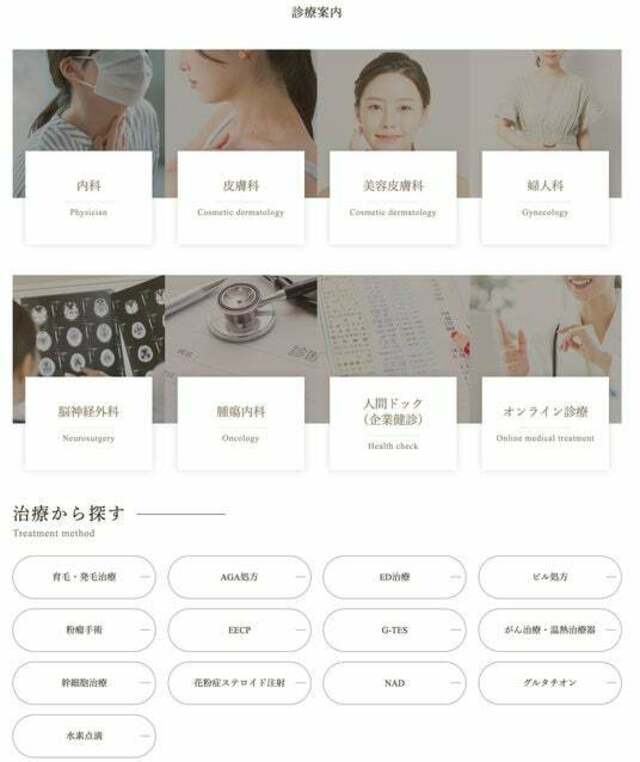Screen dimensions: 640x762
Task: Select the 美容皮膚科 card
Action: click(x=392, y=197)
